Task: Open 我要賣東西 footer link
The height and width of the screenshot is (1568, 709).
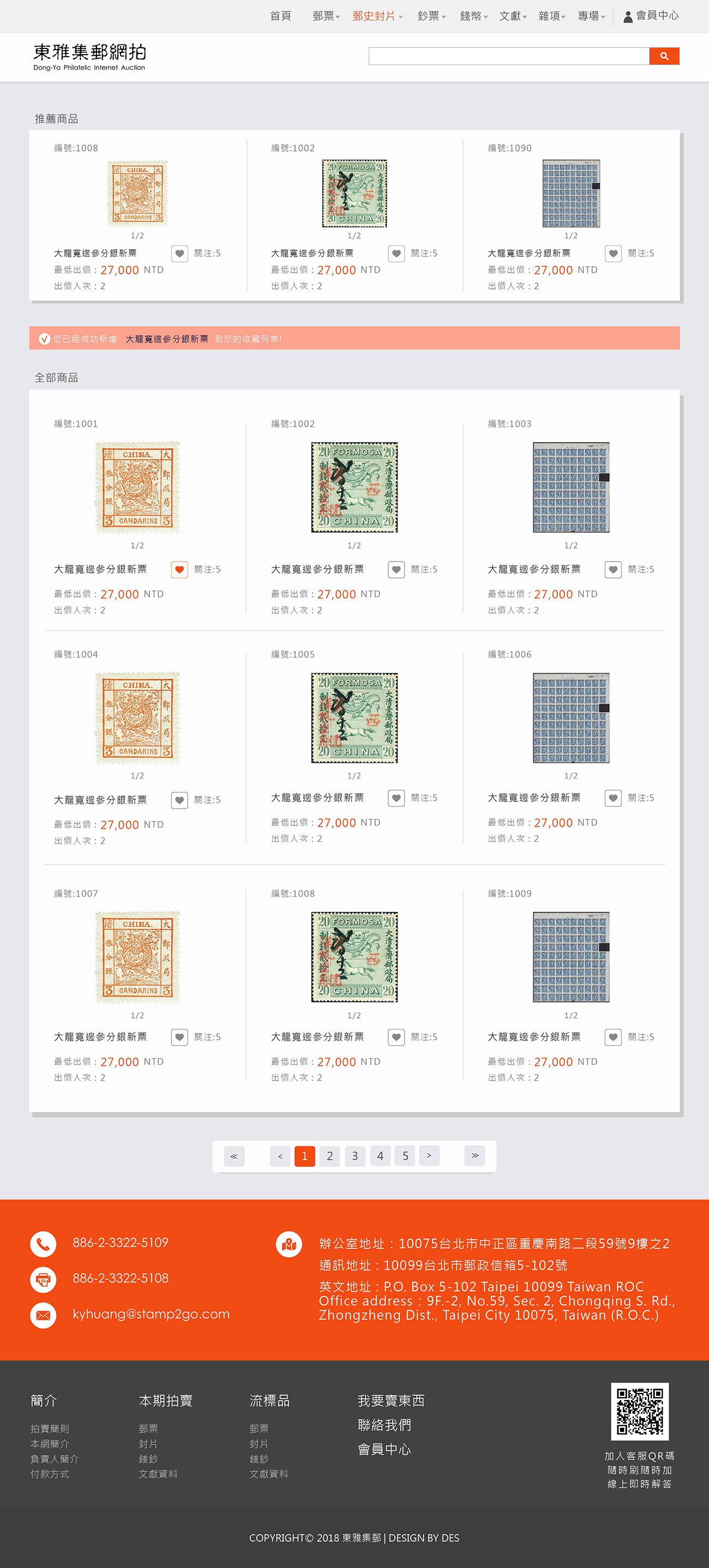Action: point(390,1400)
